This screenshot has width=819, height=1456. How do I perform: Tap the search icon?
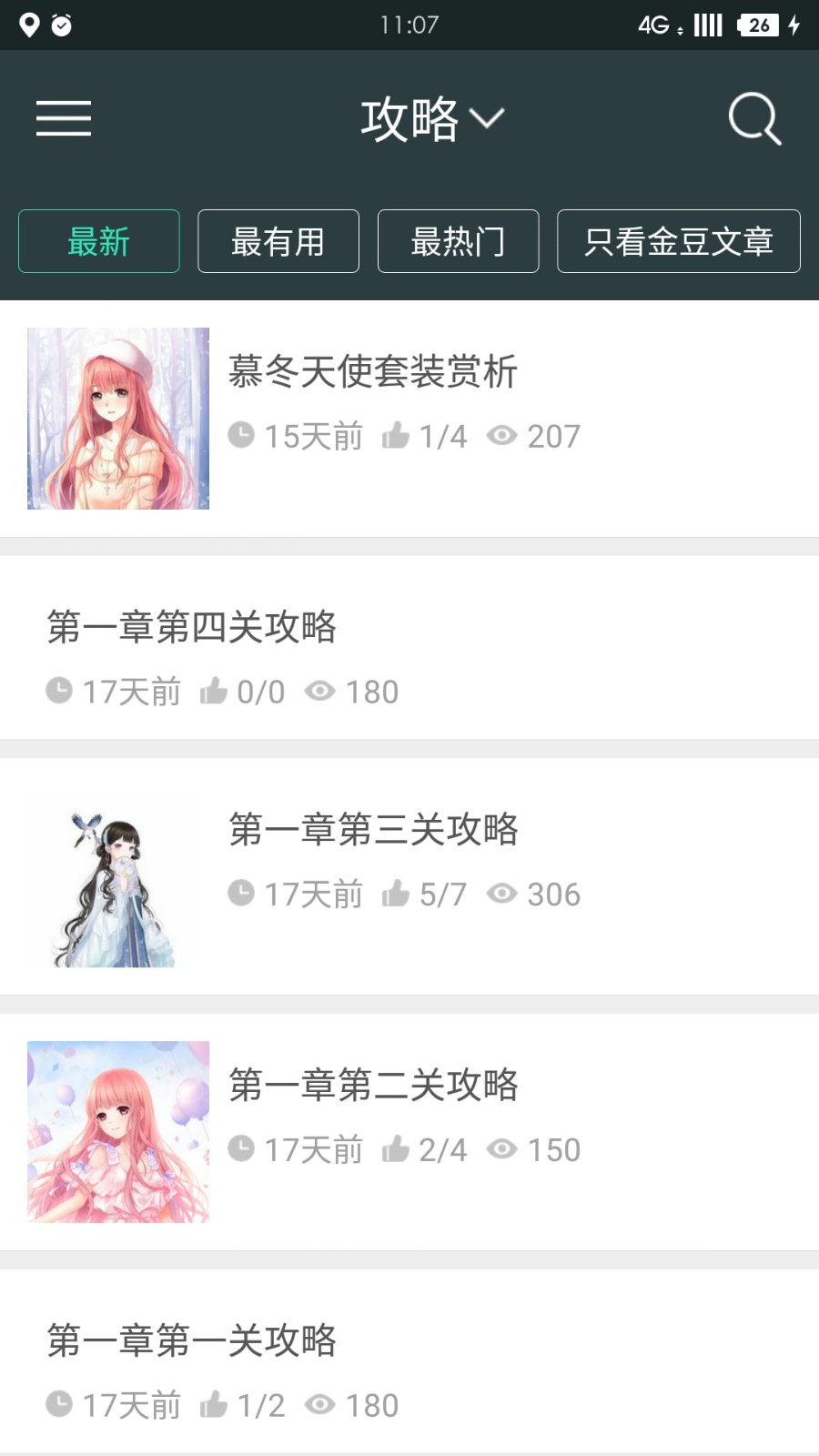[x=753, y=118]
